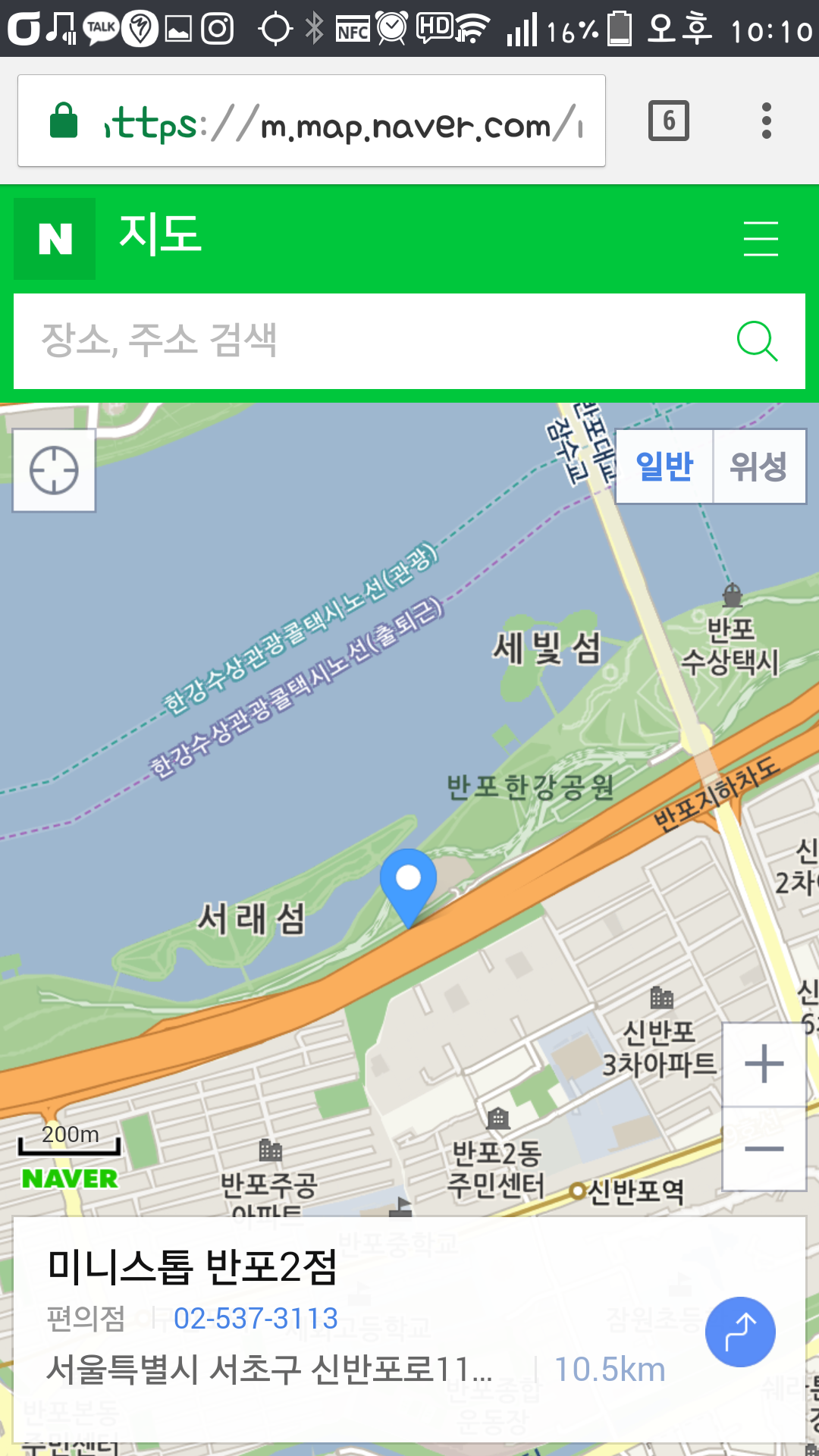Tap the blue location pin on map
This screenshot has width=819, height=1456.
click(x=408, y=883)
